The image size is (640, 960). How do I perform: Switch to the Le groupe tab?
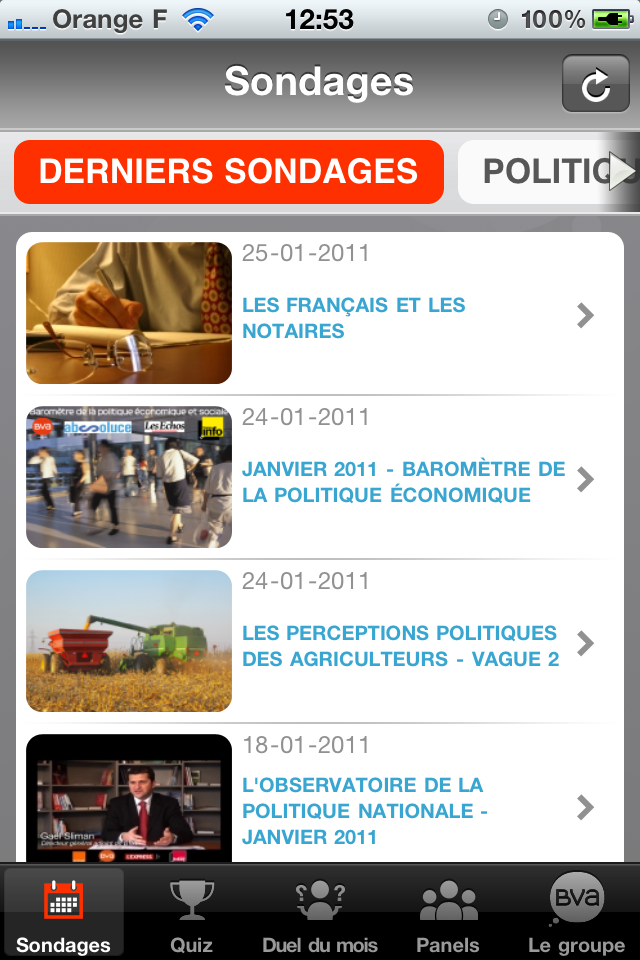tap(576, 914)
